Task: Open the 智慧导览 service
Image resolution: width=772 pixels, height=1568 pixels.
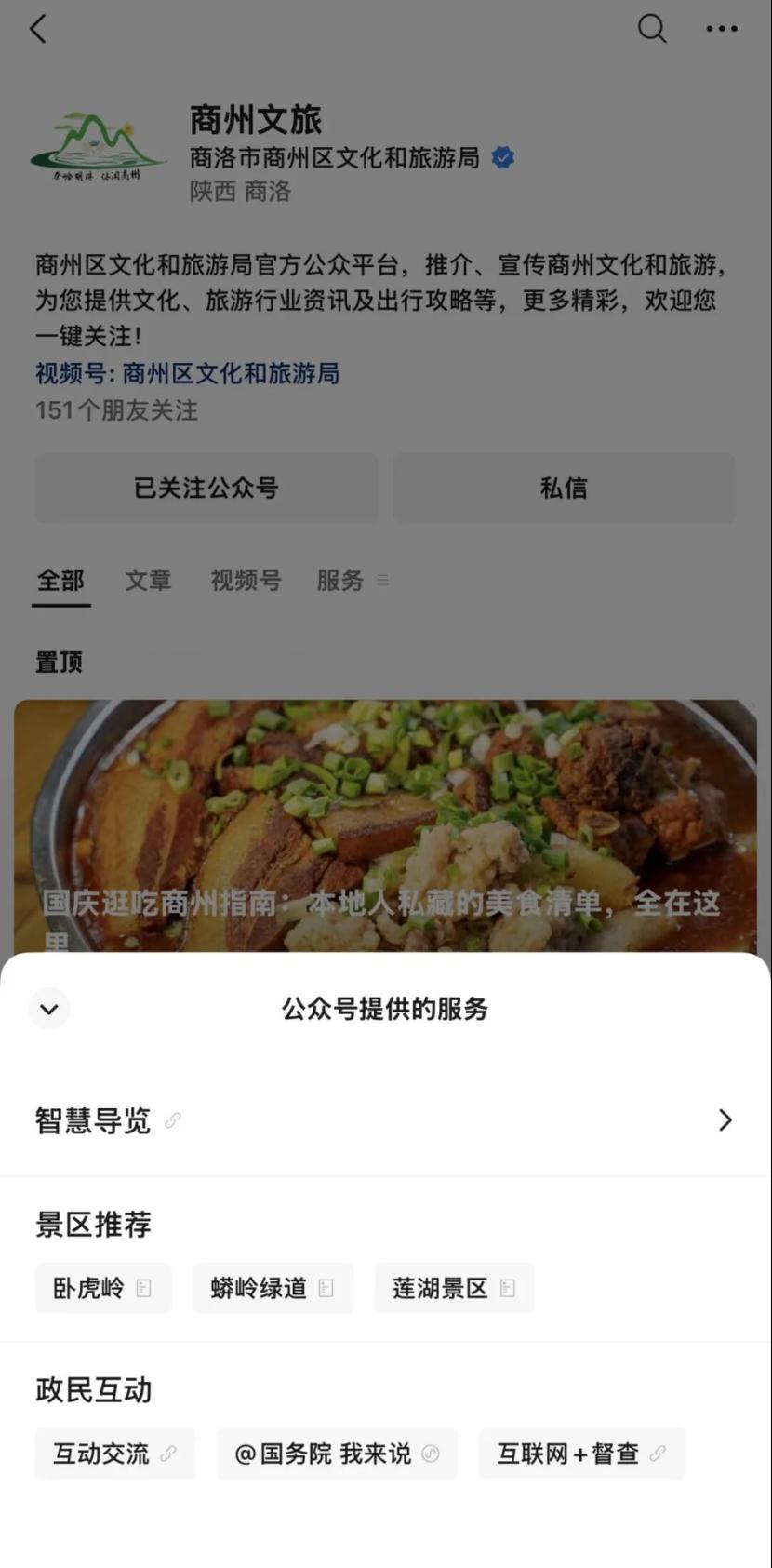Action: click(385, 1120)
